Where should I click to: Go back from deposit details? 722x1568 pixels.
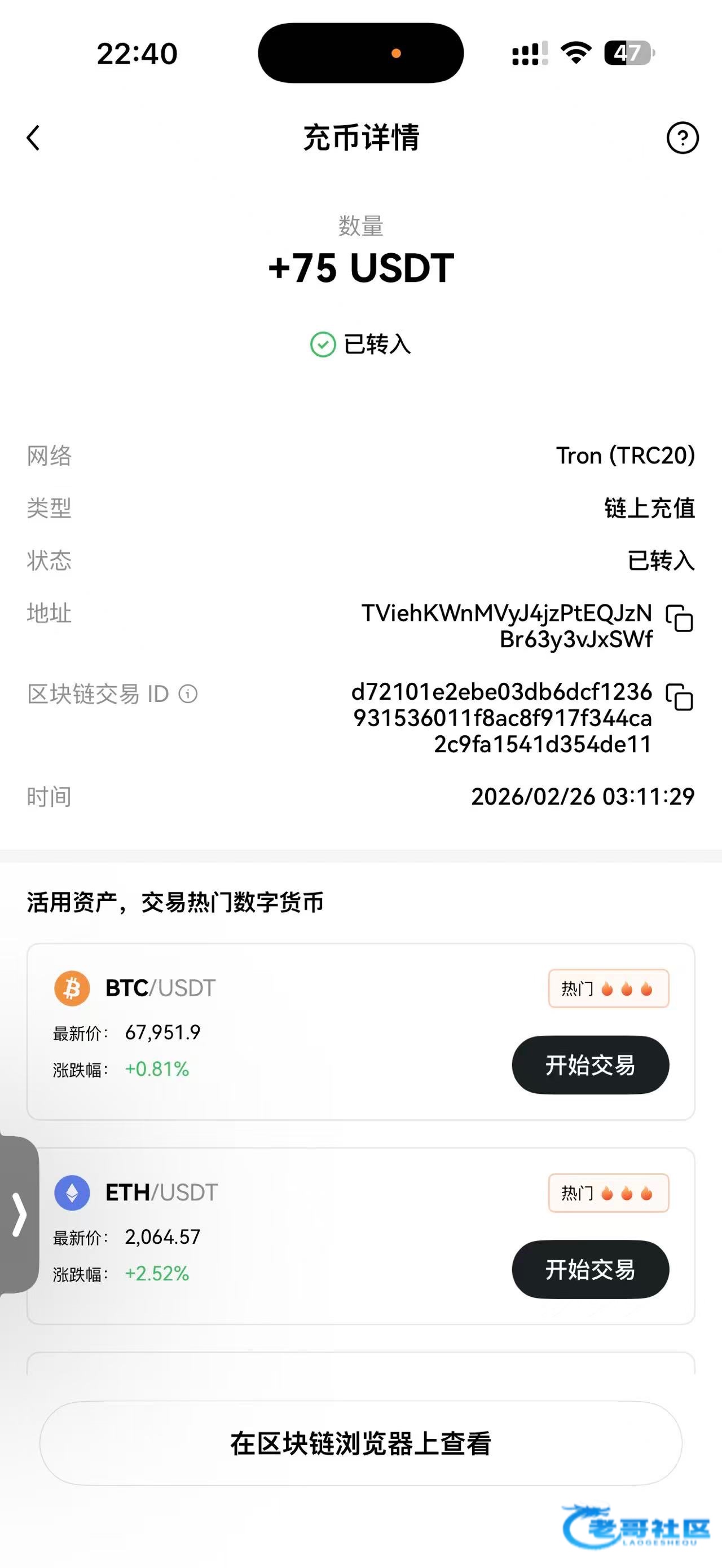pos(33,138)
